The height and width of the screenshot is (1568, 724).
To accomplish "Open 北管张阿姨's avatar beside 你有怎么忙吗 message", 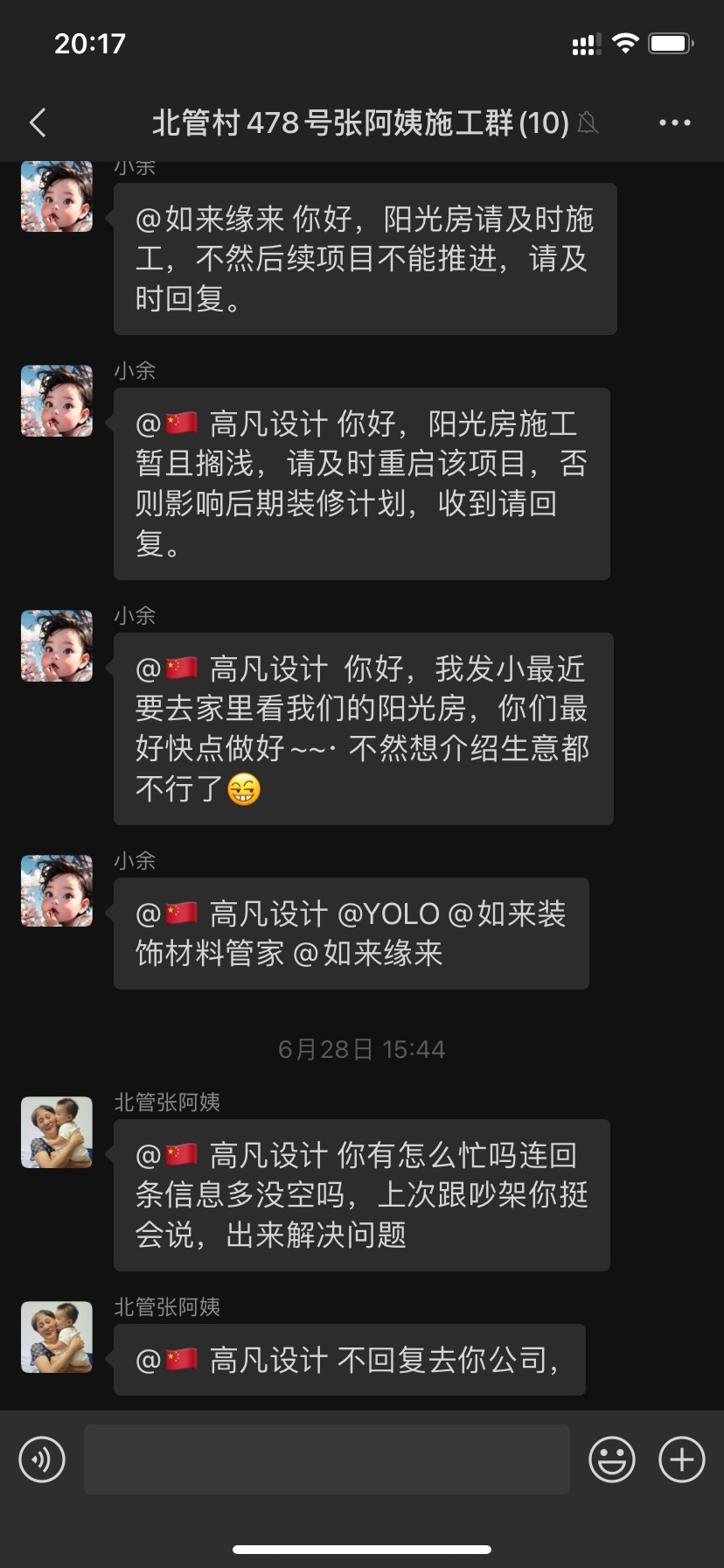I will tap(57, 1132).
